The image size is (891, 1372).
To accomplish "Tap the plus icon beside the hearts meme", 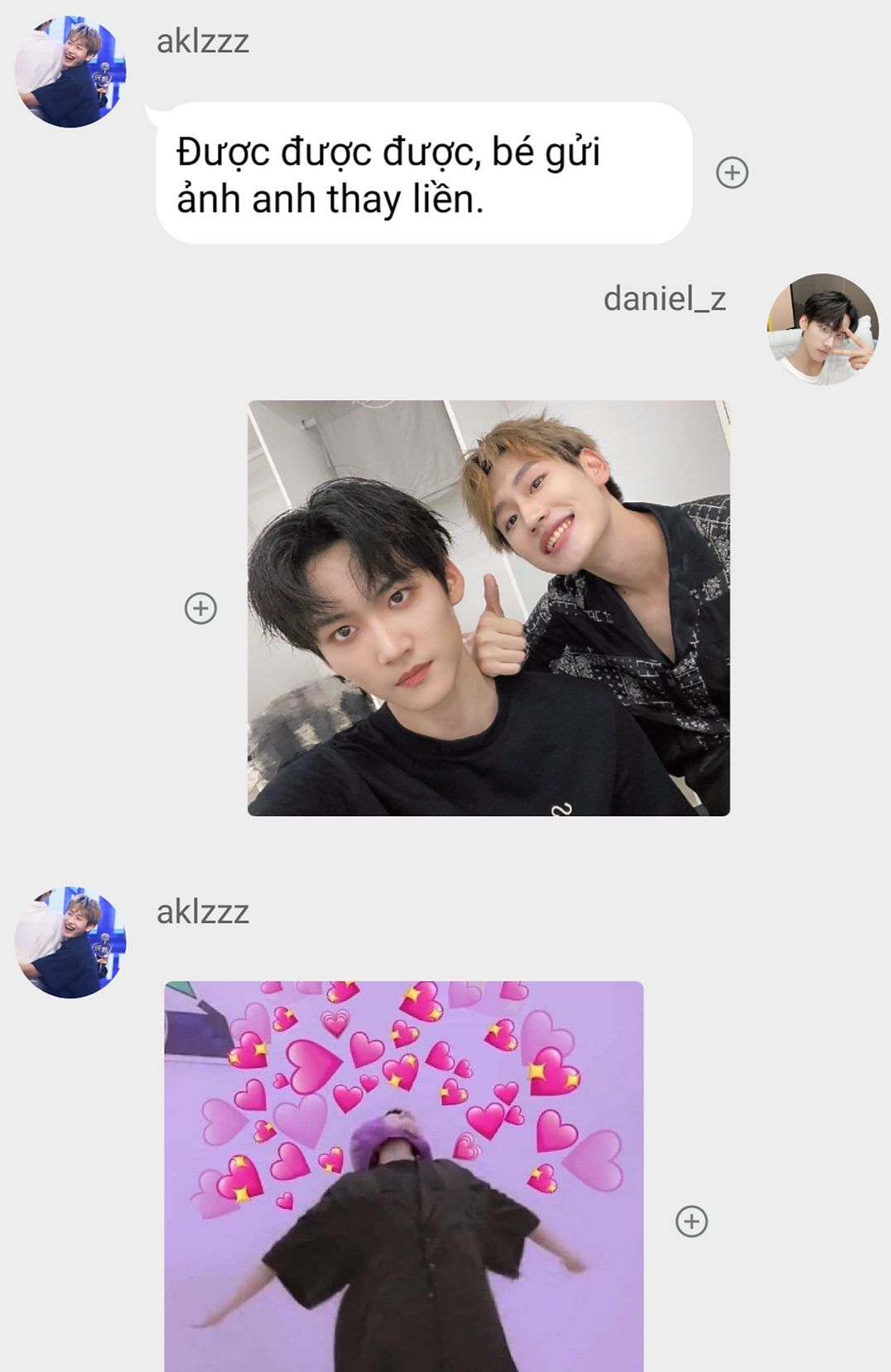I will click(691, 1221).
